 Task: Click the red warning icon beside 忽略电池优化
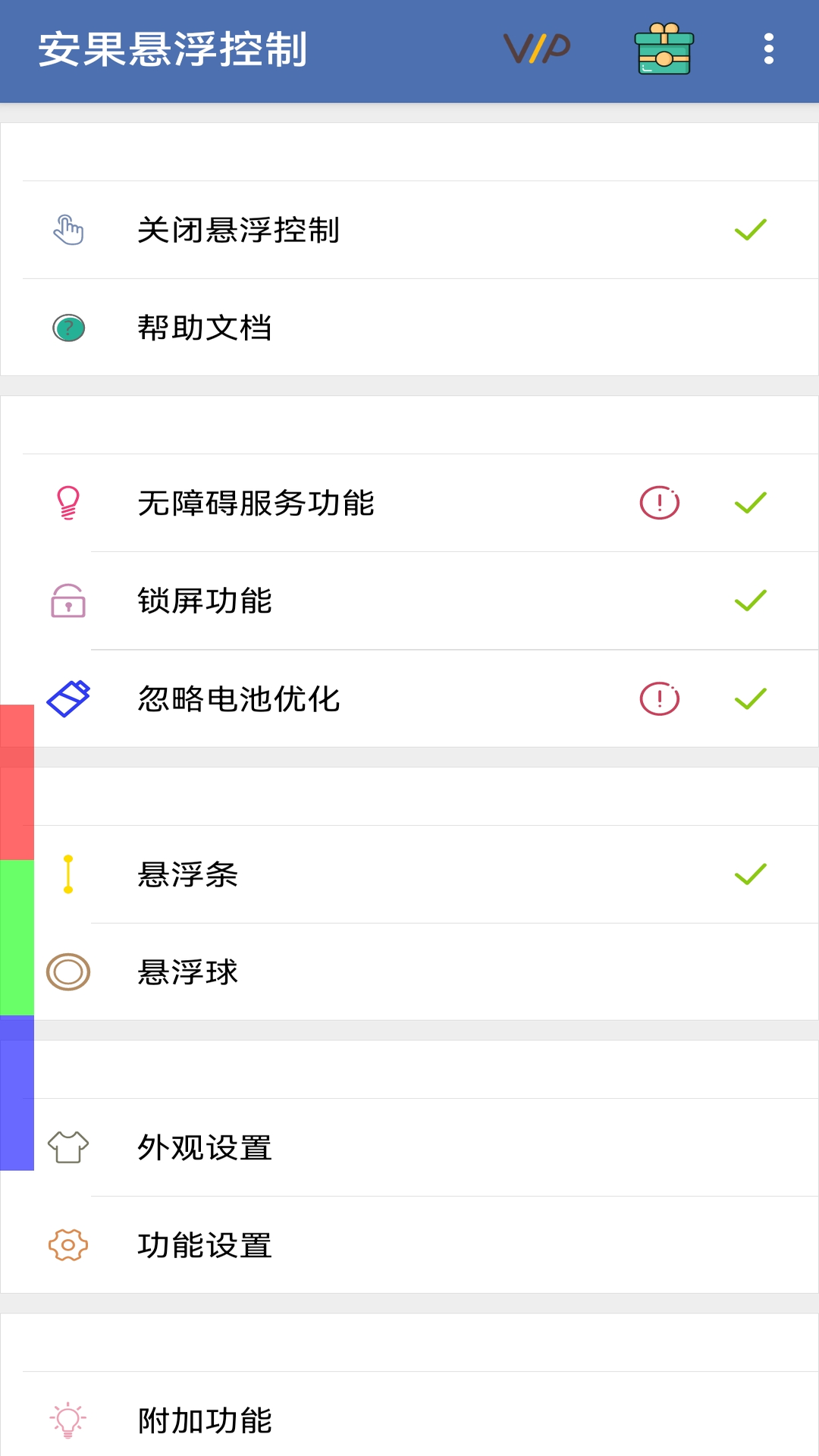click(659, 698)
